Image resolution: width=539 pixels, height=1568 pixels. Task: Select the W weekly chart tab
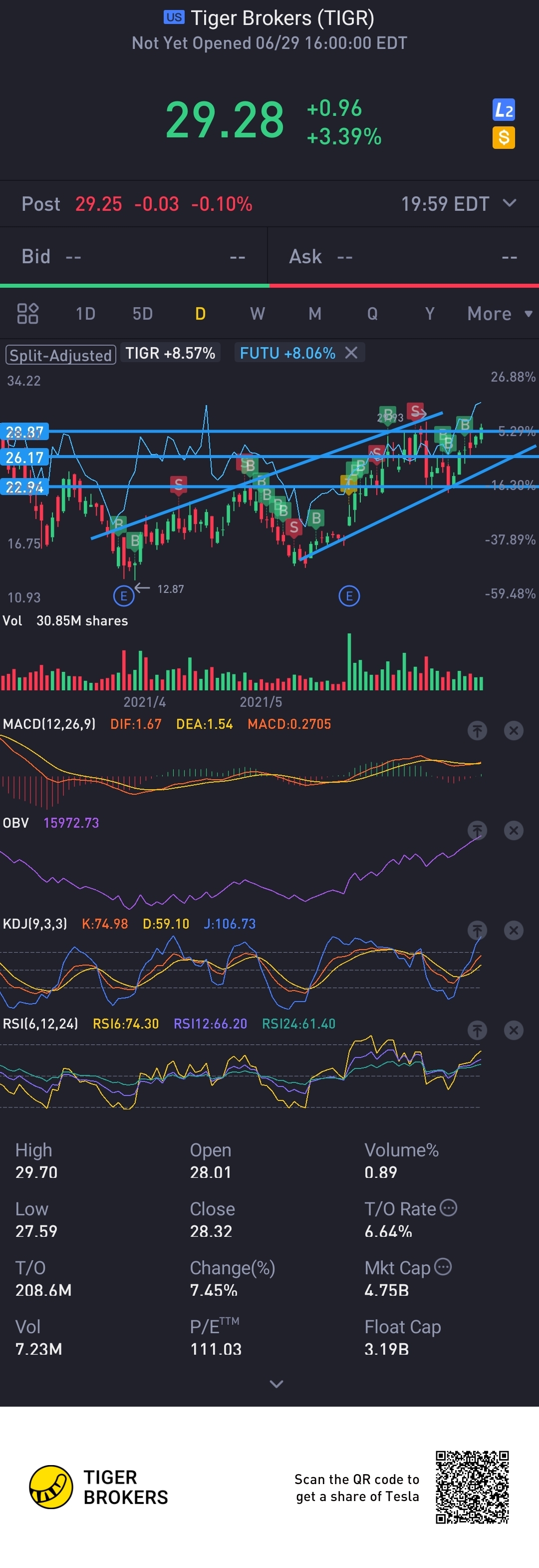[258, 314]
